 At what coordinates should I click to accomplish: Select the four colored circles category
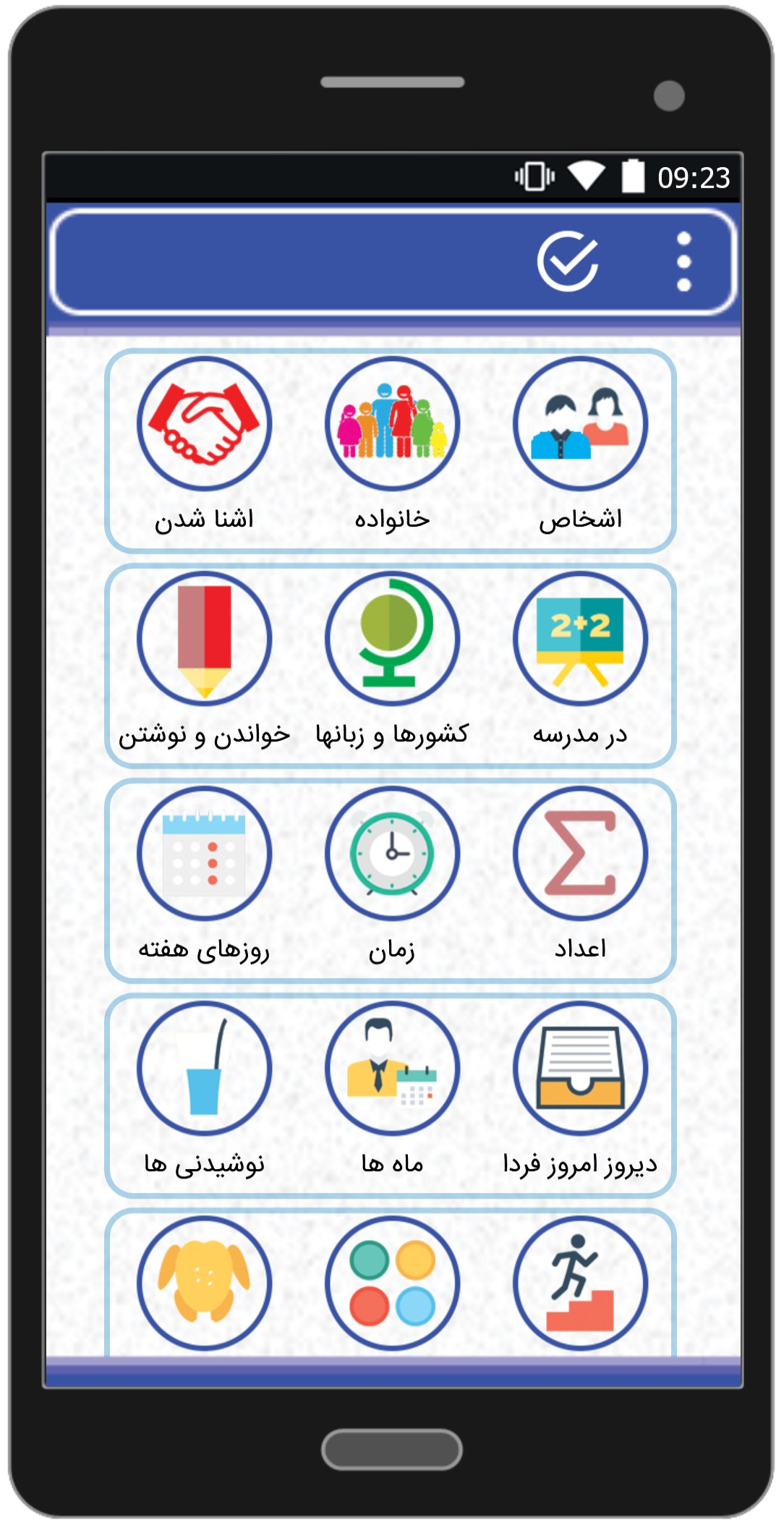392,1283
